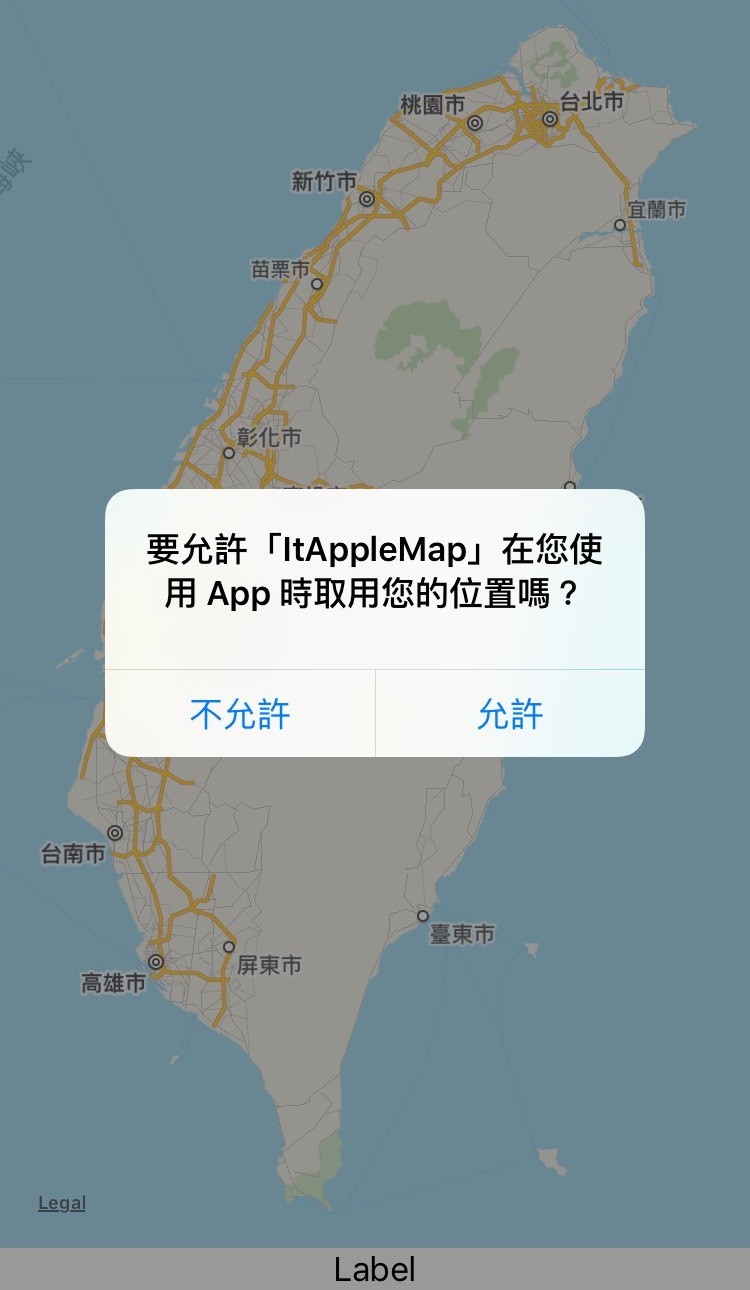750x1290 pixels.
Task: Open the Legal link on the map
Action: (62, 1203)
